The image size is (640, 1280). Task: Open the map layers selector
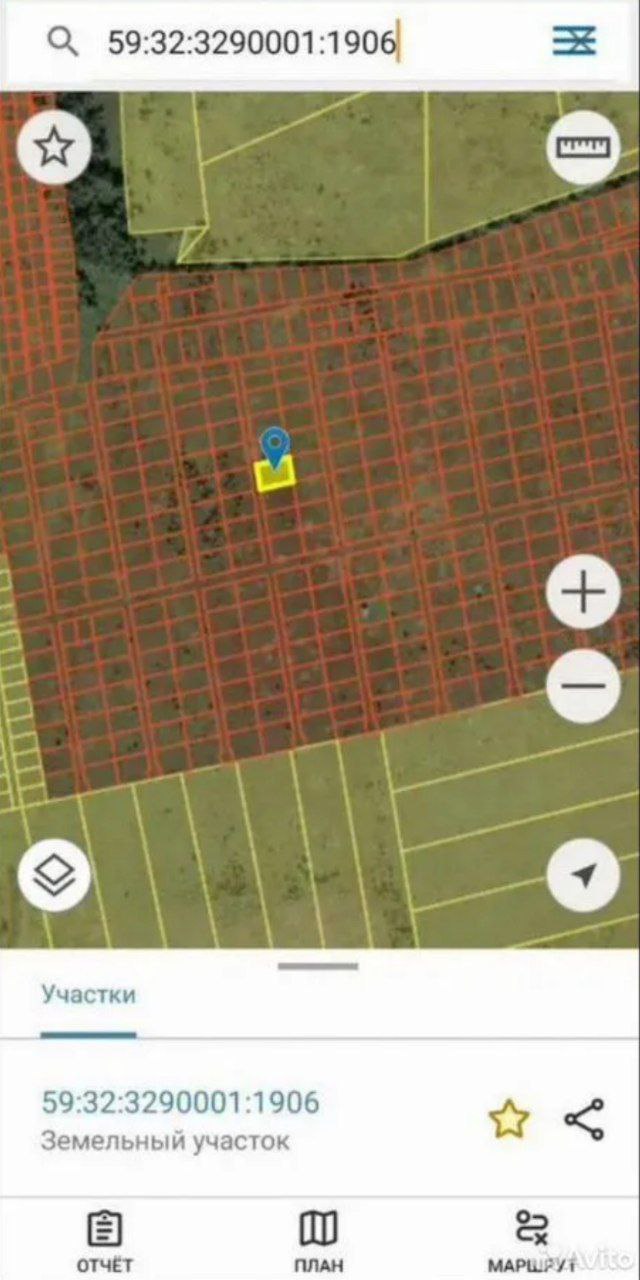[x=54, y=876]
